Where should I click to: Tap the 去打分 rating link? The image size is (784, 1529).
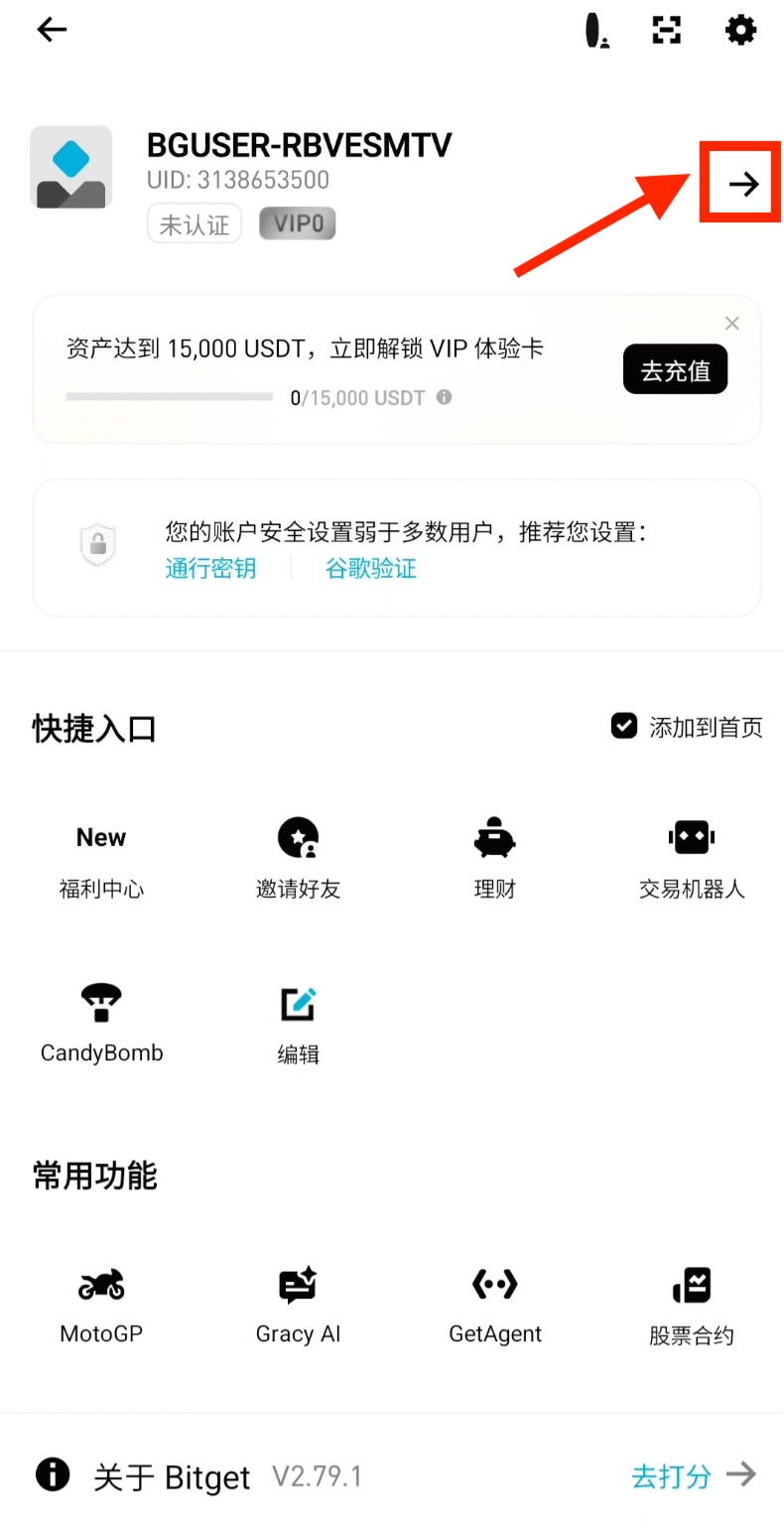(x=670, y=1476)
